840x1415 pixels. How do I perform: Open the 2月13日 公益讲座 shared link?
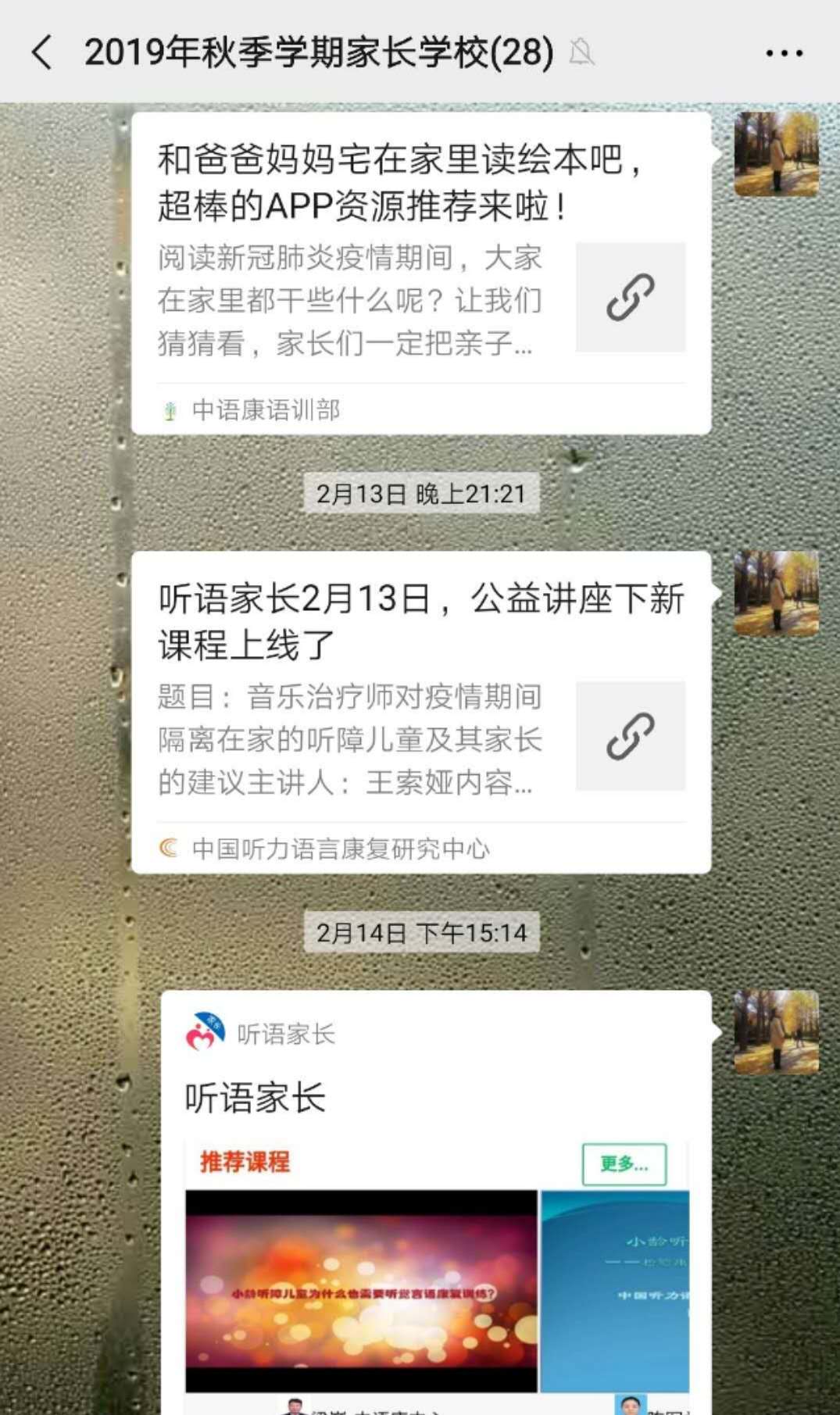click(420, 711)
